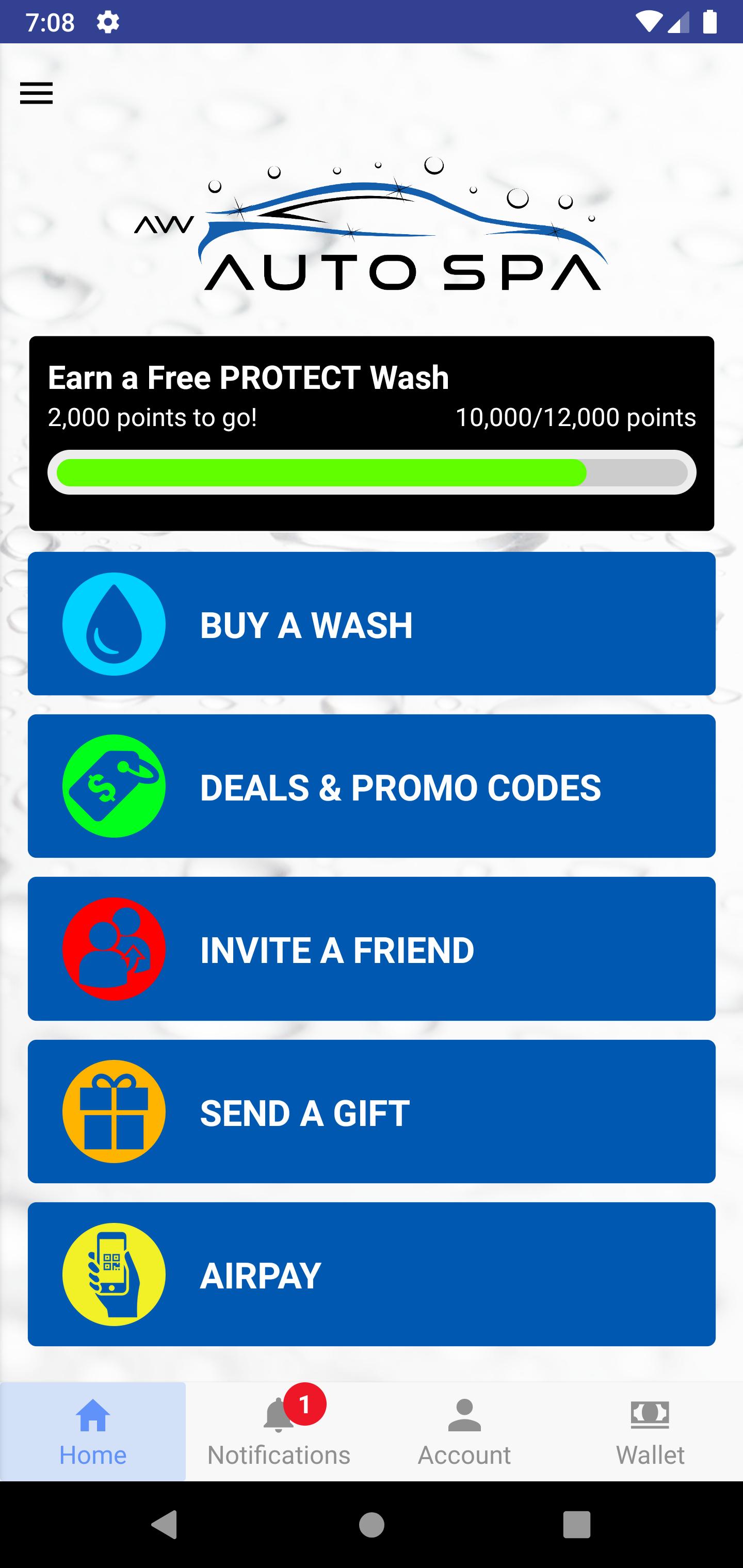This screenshot has width=743, height=1568.
Task: Open DEALS & PROMO CODES
Action: coord(372,786)
